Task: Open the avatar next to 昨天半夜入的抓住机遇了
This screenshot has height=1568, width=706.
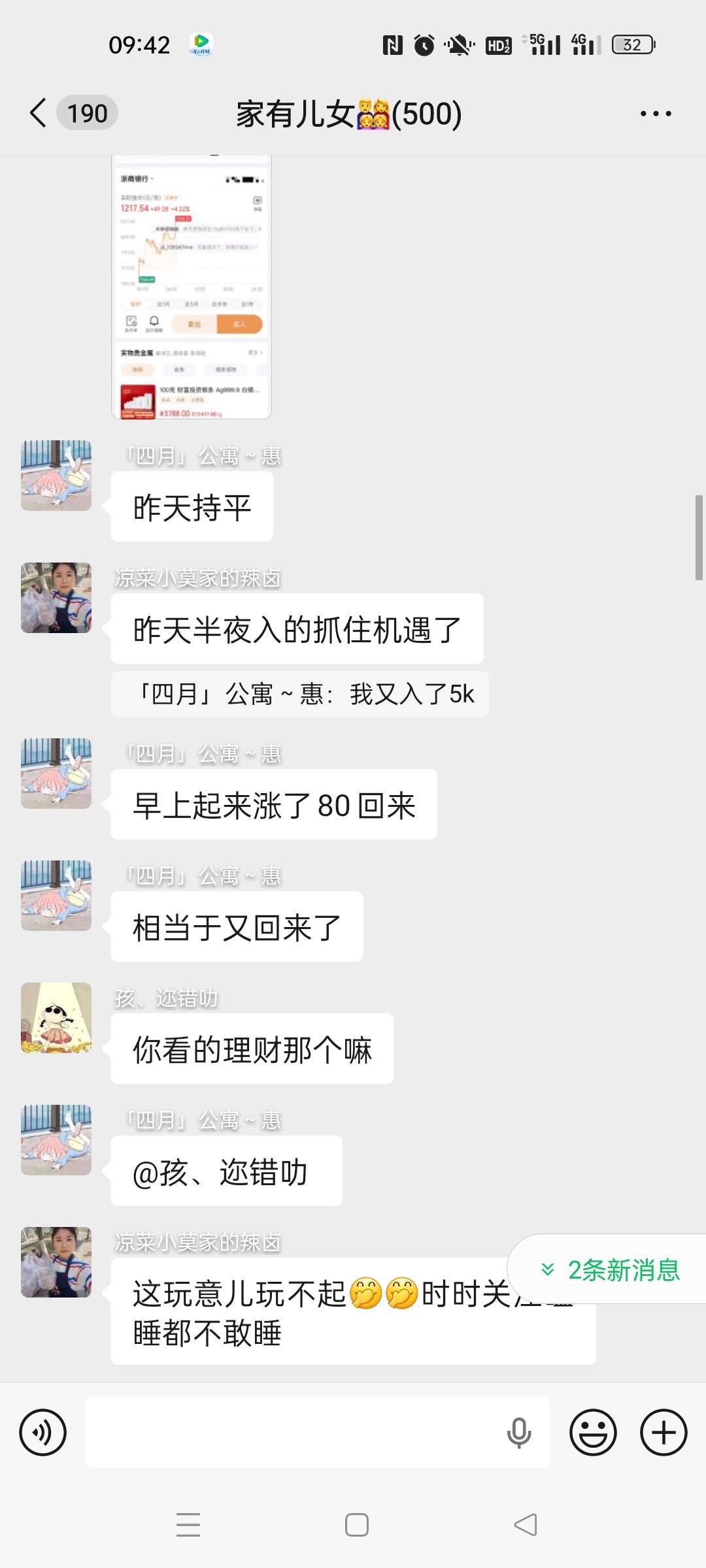Action: point(56,598)
